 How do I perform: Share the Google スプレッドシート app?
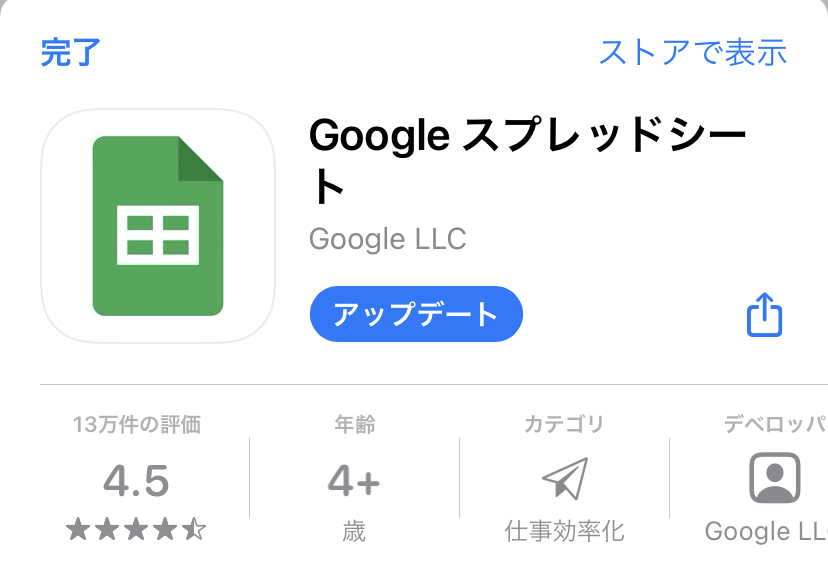[764, 314]
